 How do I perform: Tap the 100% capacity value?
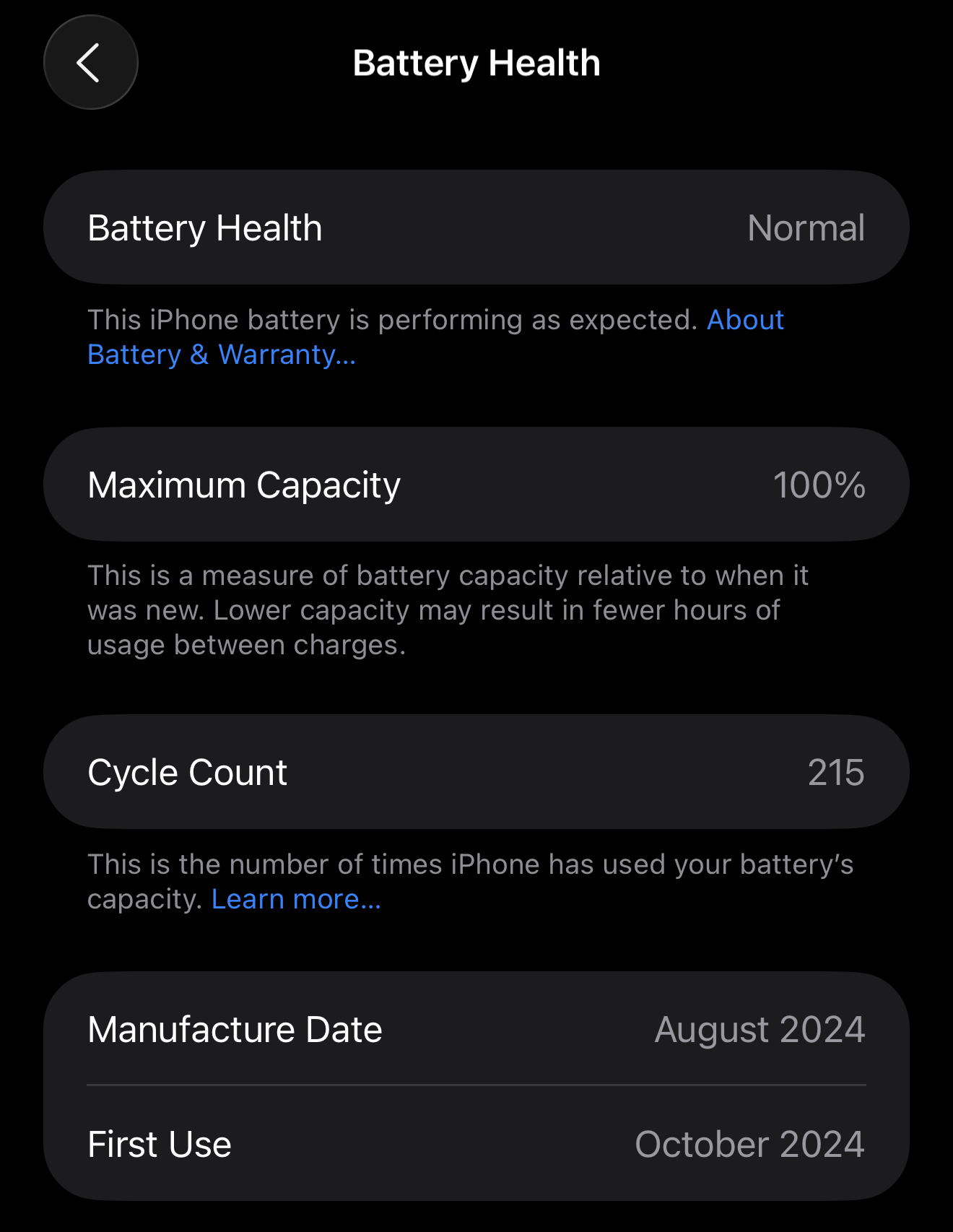[x=821, y=485]
